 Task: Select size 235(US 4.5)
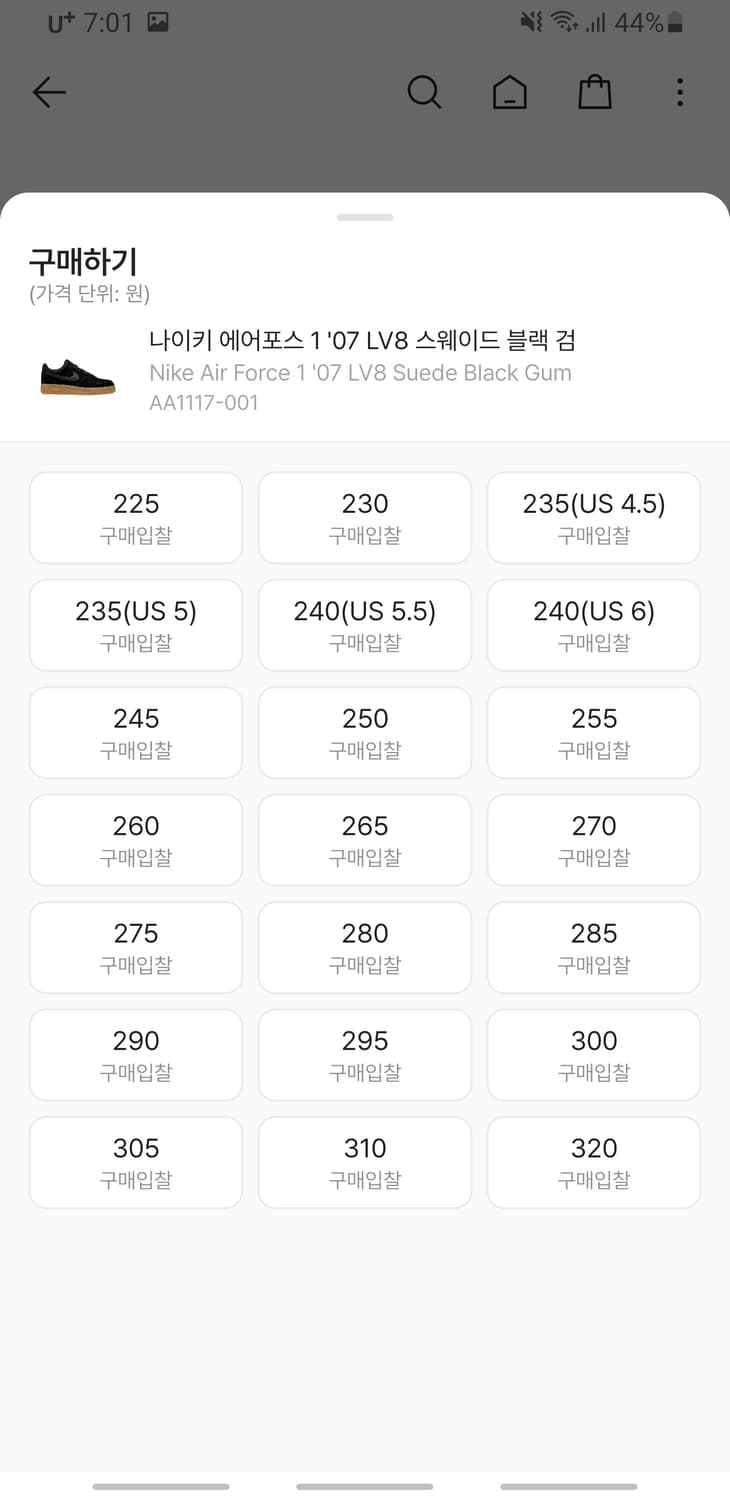[x=593, y=517]
